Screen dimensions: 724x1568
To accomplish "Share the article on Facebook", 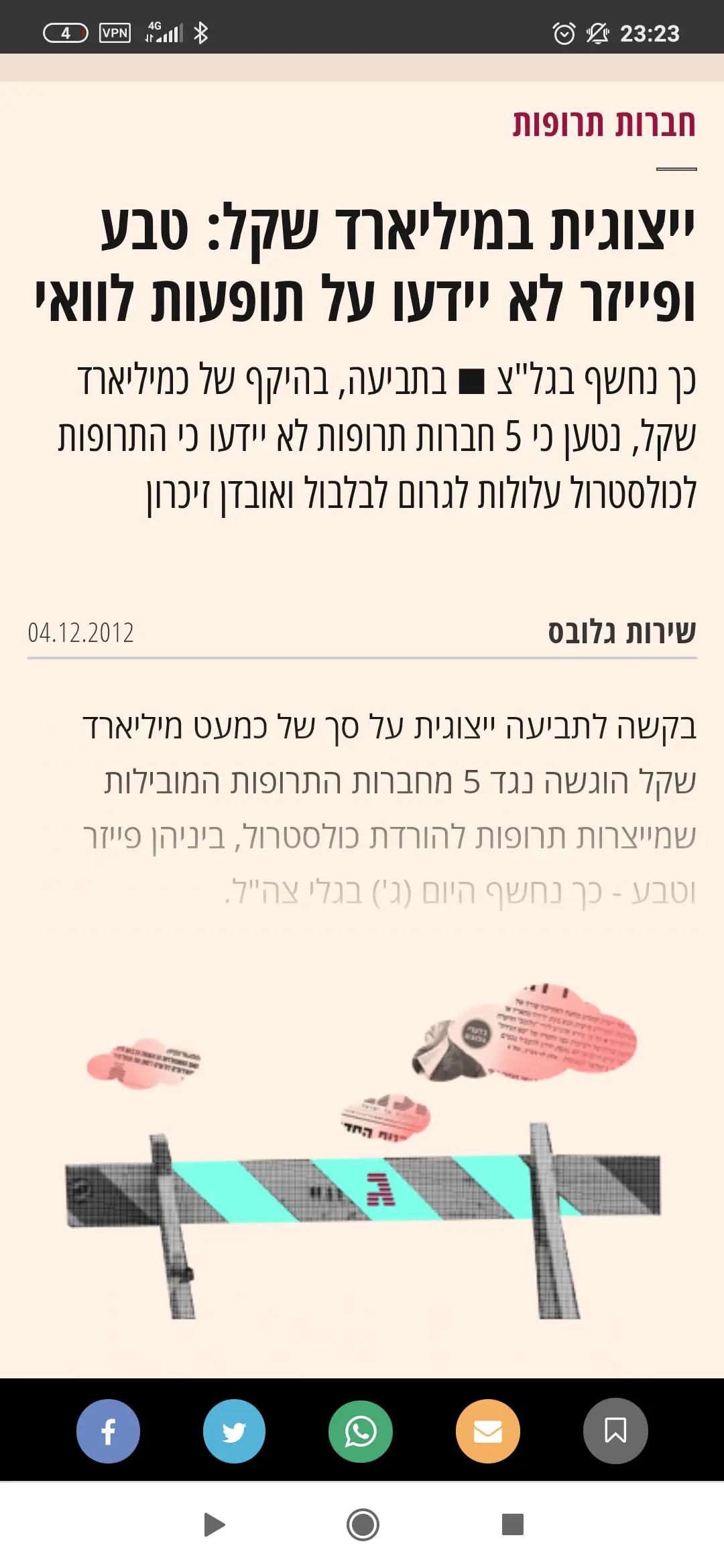I will click(x=108, y=1431).
